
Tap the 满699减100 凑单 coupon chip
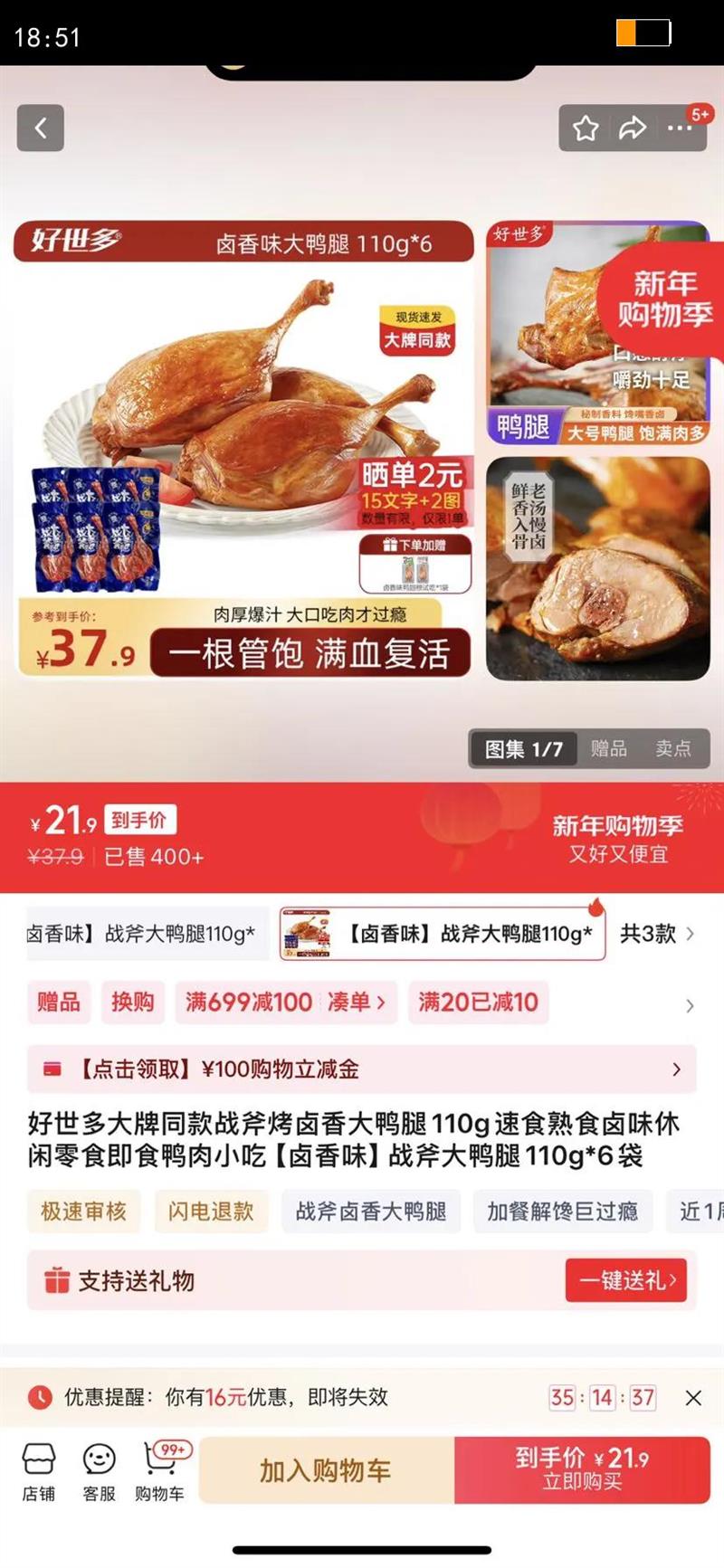pos(286,1003)
